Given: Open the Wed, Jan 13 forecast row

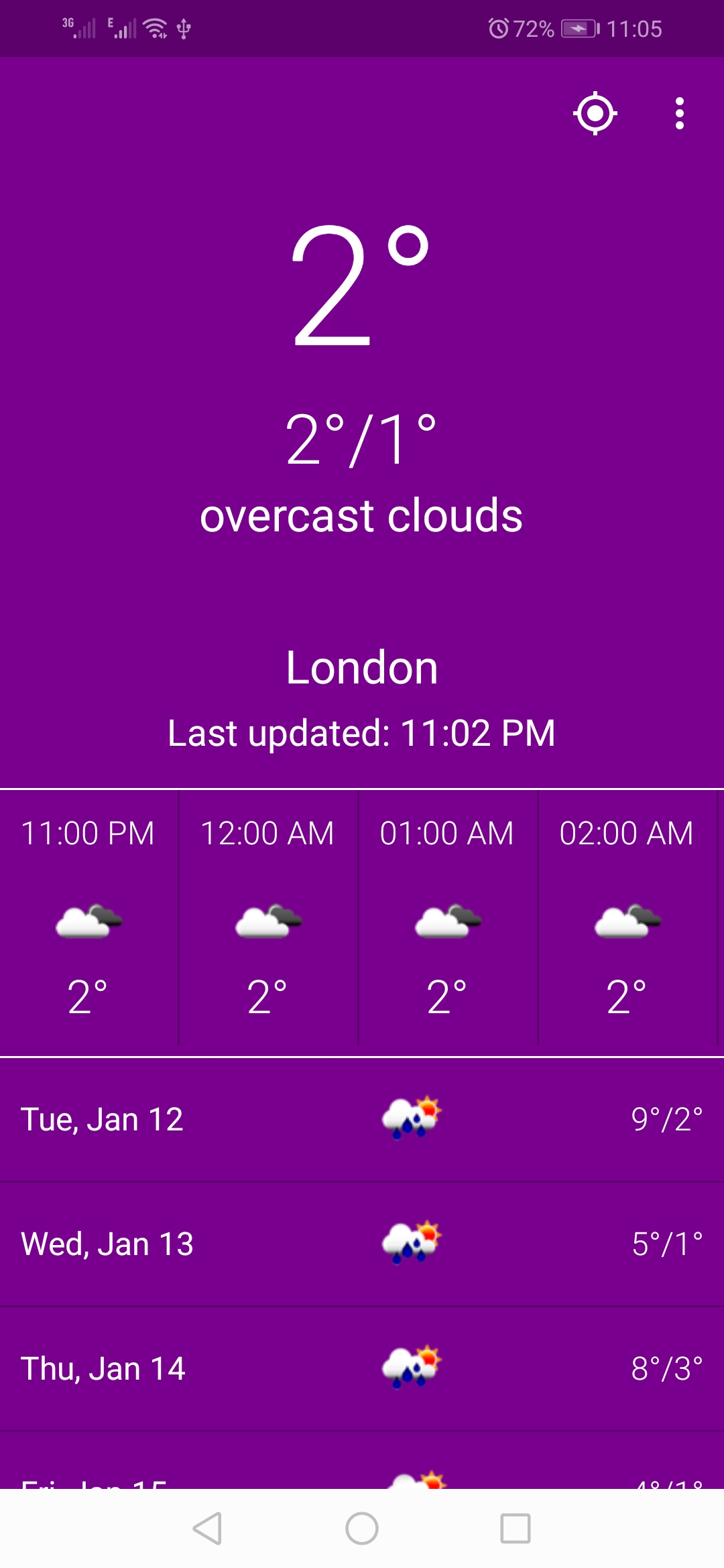Looking at the screenshot, I should click(362, 1244).
